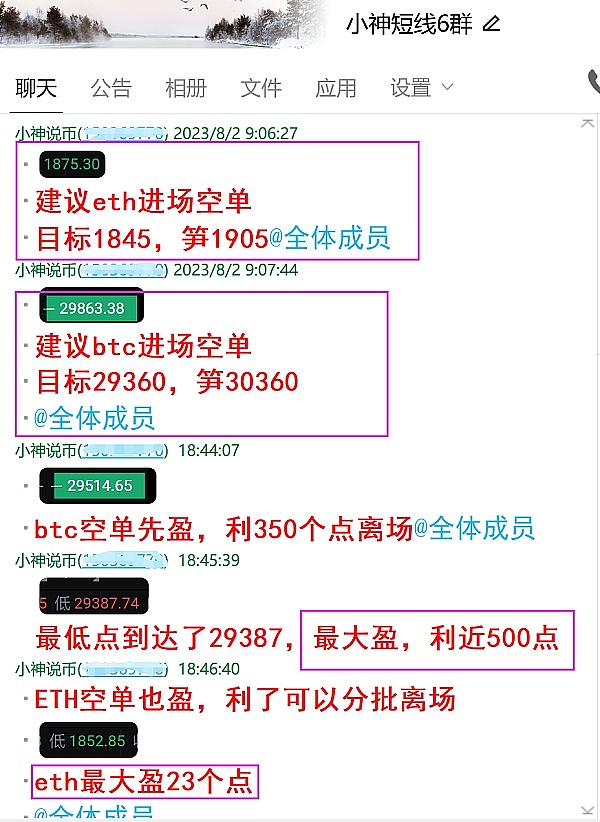Tap the scrollbar down arrow

coord(588,810)
